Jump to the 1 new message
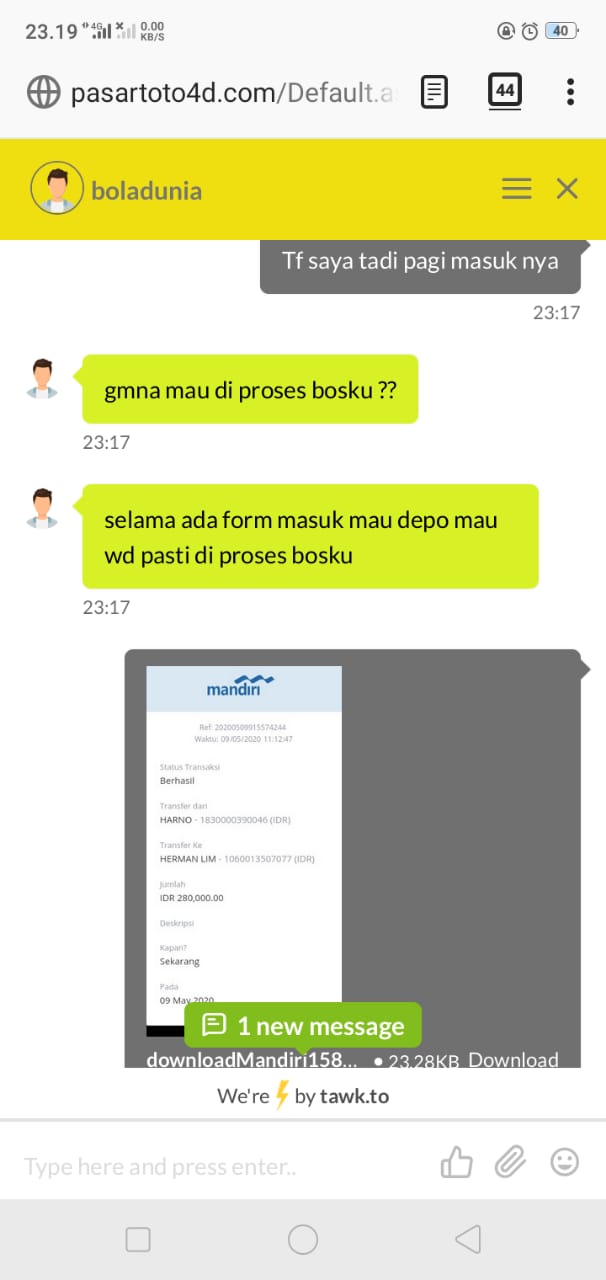 pyautogui.click(x=303, y=1025)
